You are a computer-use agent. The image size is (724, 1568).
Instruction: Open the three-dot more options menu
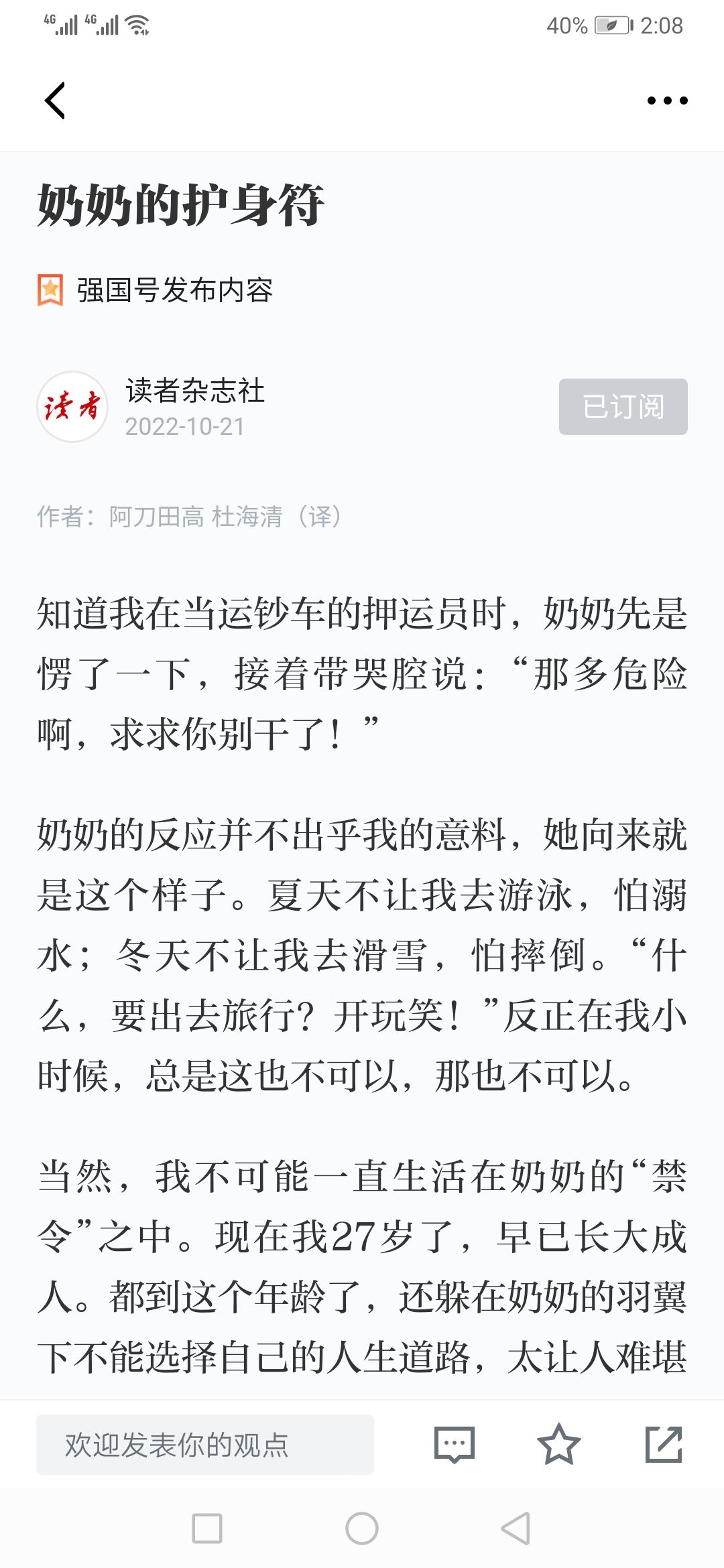click(667, 101)
